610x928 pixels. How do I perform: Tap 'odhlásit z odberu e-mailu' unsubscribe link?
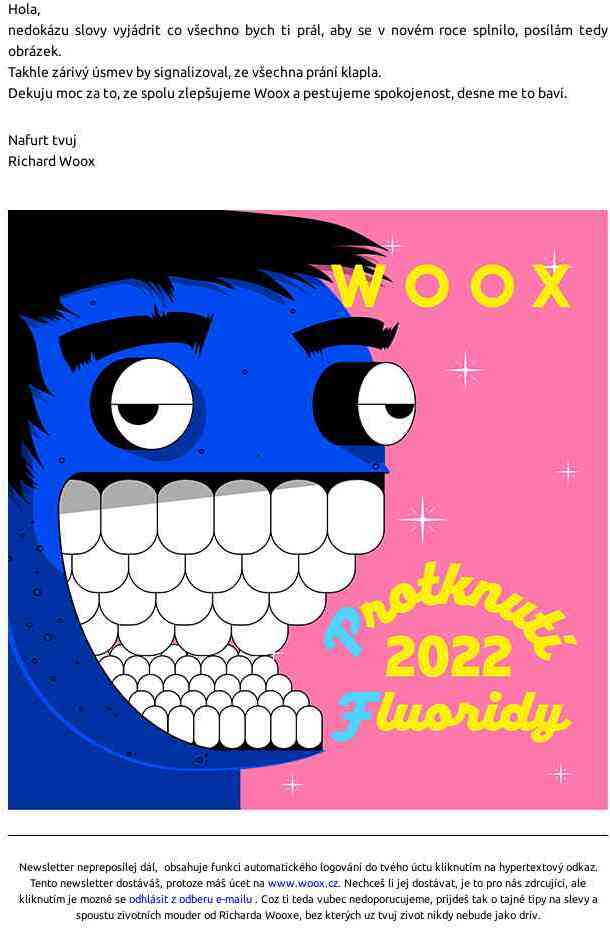pyautogui.click(x=190, y=900)
